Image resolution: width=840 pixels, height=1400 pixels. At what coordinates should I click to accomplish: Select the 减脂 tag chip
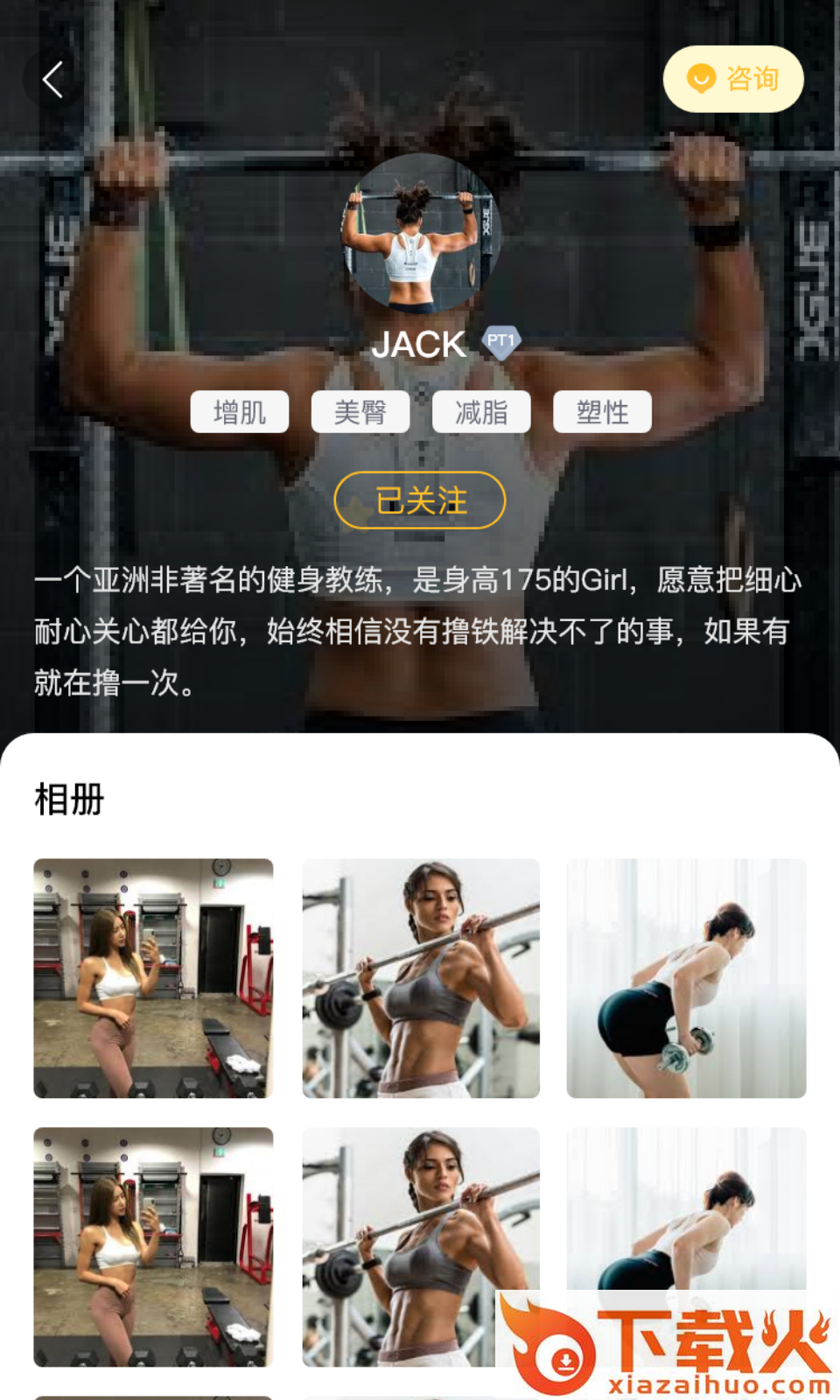[x=481, y=412]
